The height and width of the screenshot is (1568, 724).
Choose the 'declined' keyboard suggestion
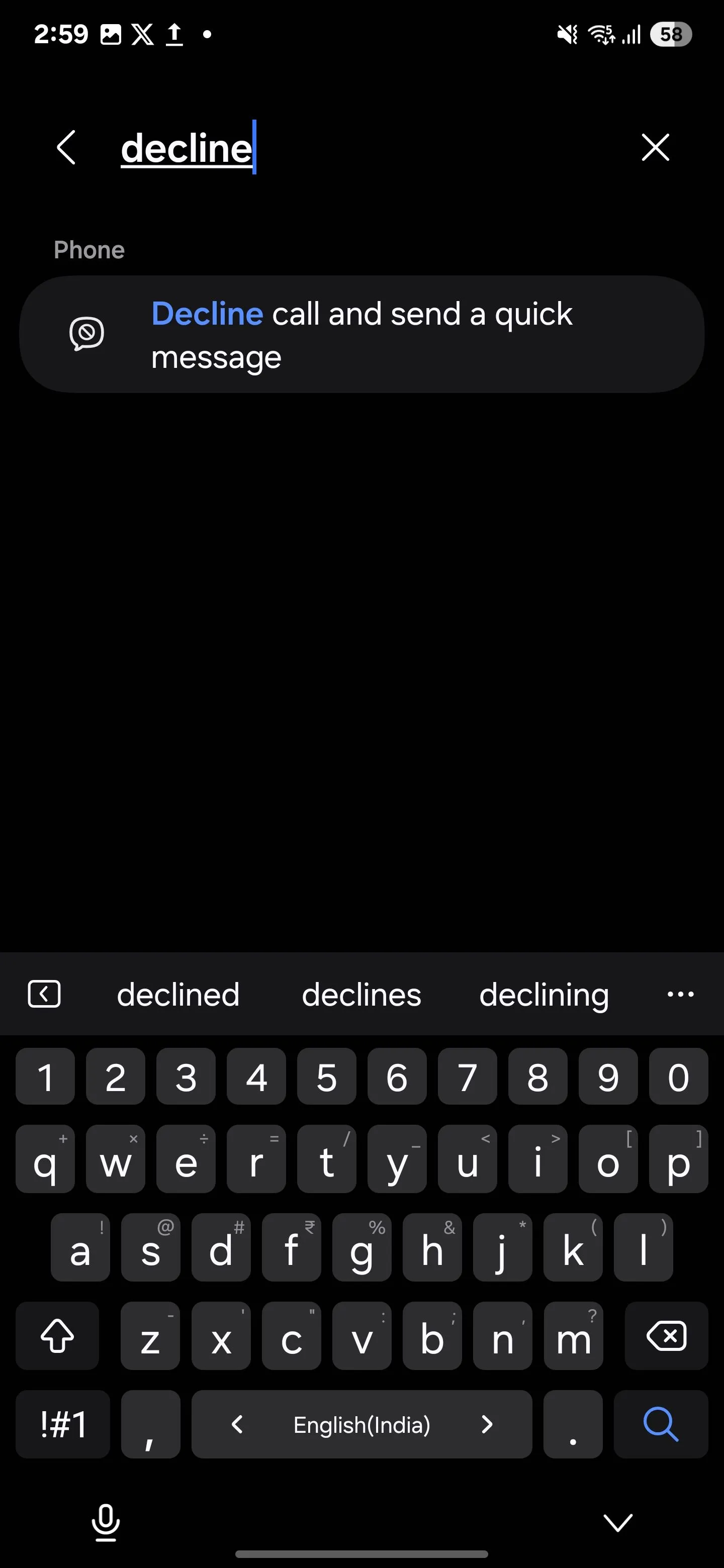pyautogui.click(x=178, y=995)
